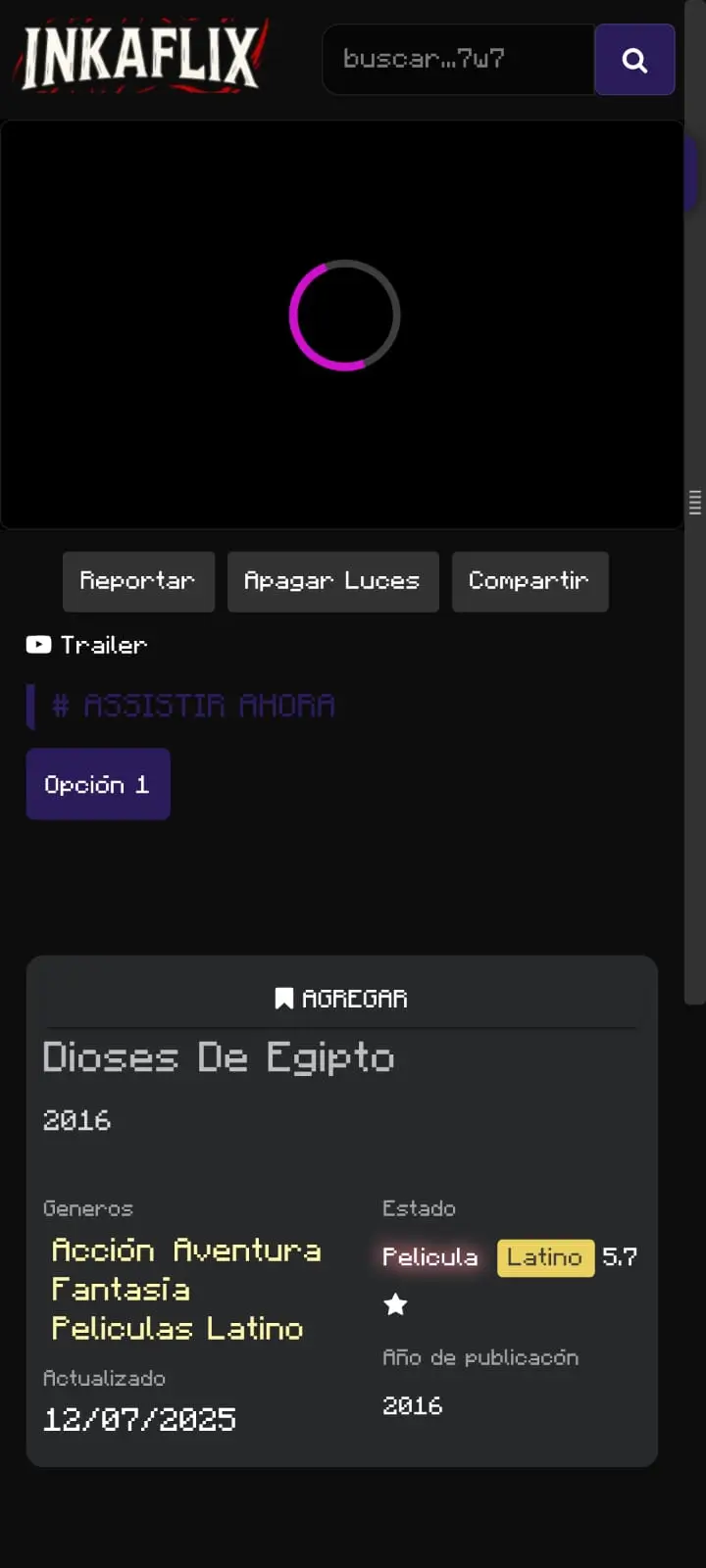The height and width of the screenshot is (1568, 706).
Task: Open the Acción genre link
Action: click(x=103, y=1250)
